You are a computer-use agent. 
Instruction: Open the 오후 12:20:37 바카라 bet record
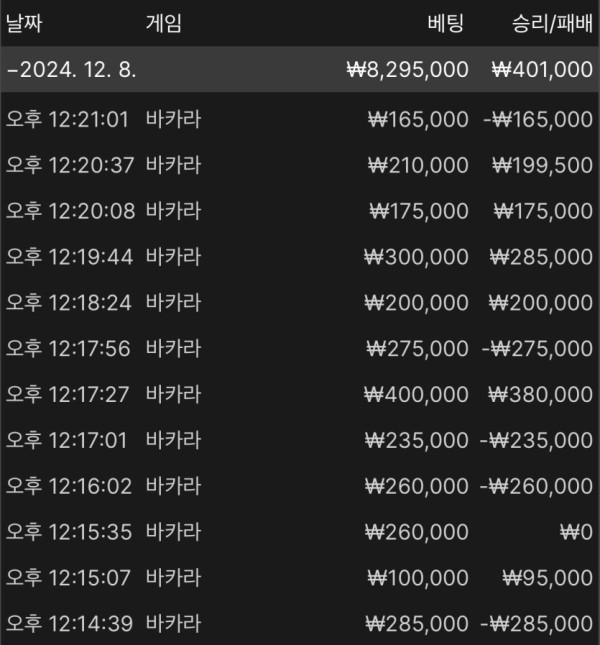point(300,165)
